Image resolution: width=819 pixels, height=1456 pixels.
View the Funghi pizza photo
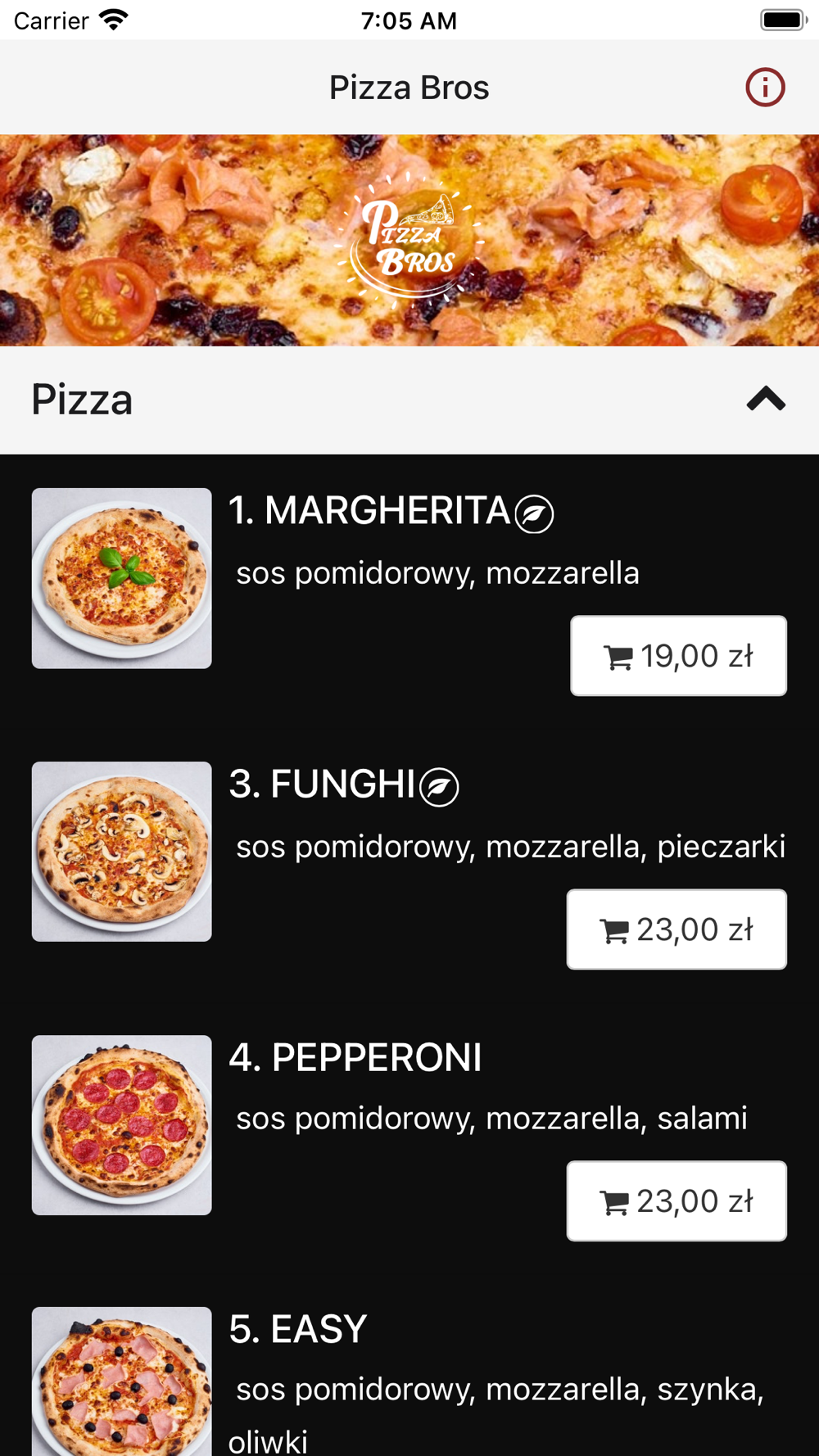(x=122, y=852)
